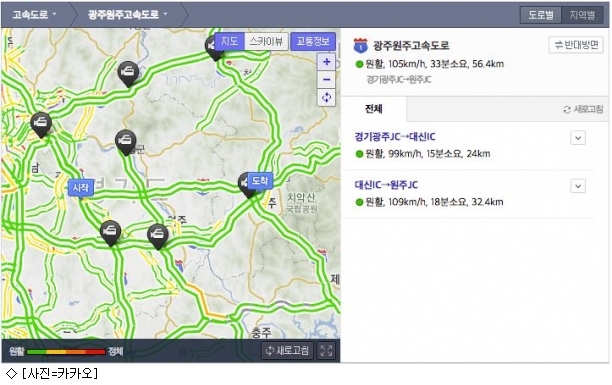Viewport: 612px width, 385px height.
Task: Zoom out the map with minus button
Action: coord(327,80)
